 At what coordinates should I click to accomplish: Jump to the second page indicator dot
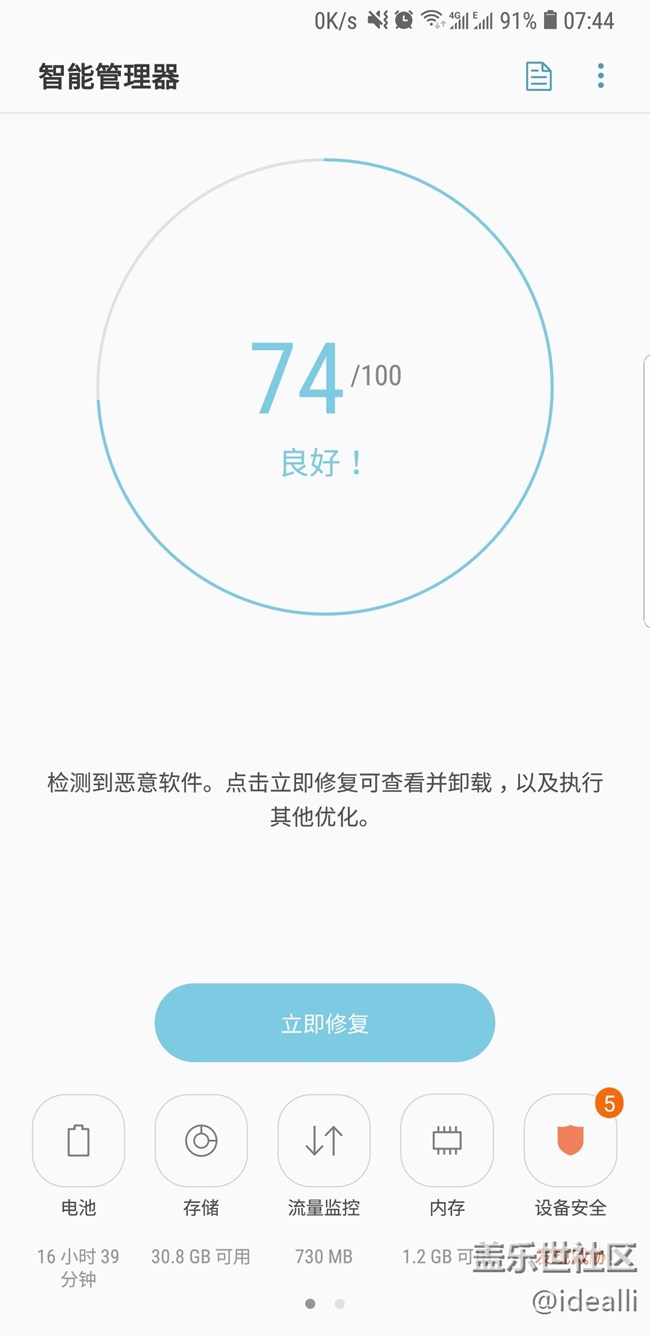pos(340,1303)
